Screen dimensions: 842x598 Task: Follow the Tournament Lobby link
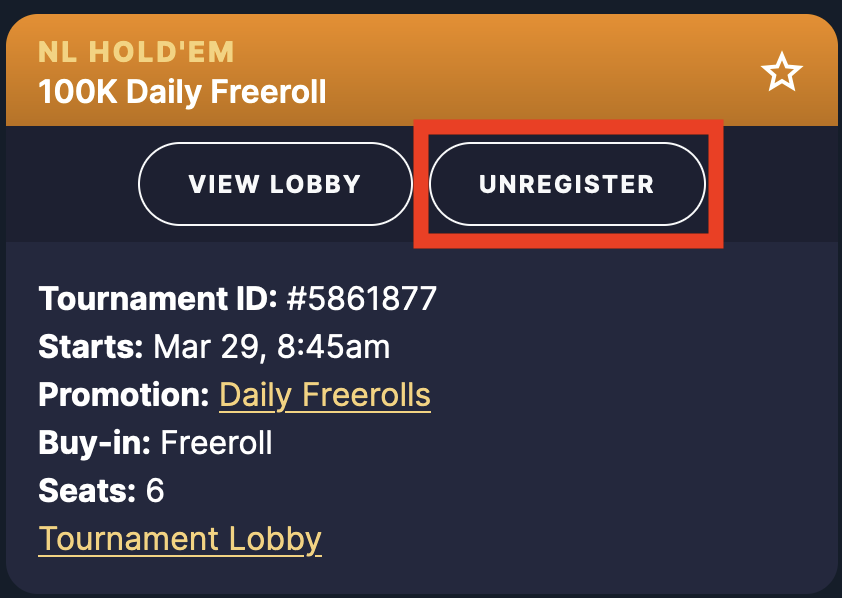click(180, 539)
